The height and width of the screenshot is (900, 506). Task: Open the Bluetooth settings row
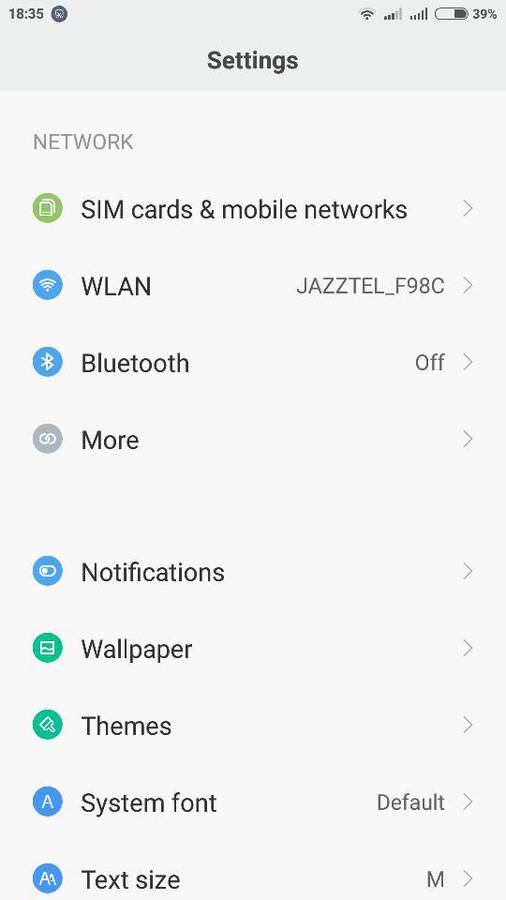point(253,363)
